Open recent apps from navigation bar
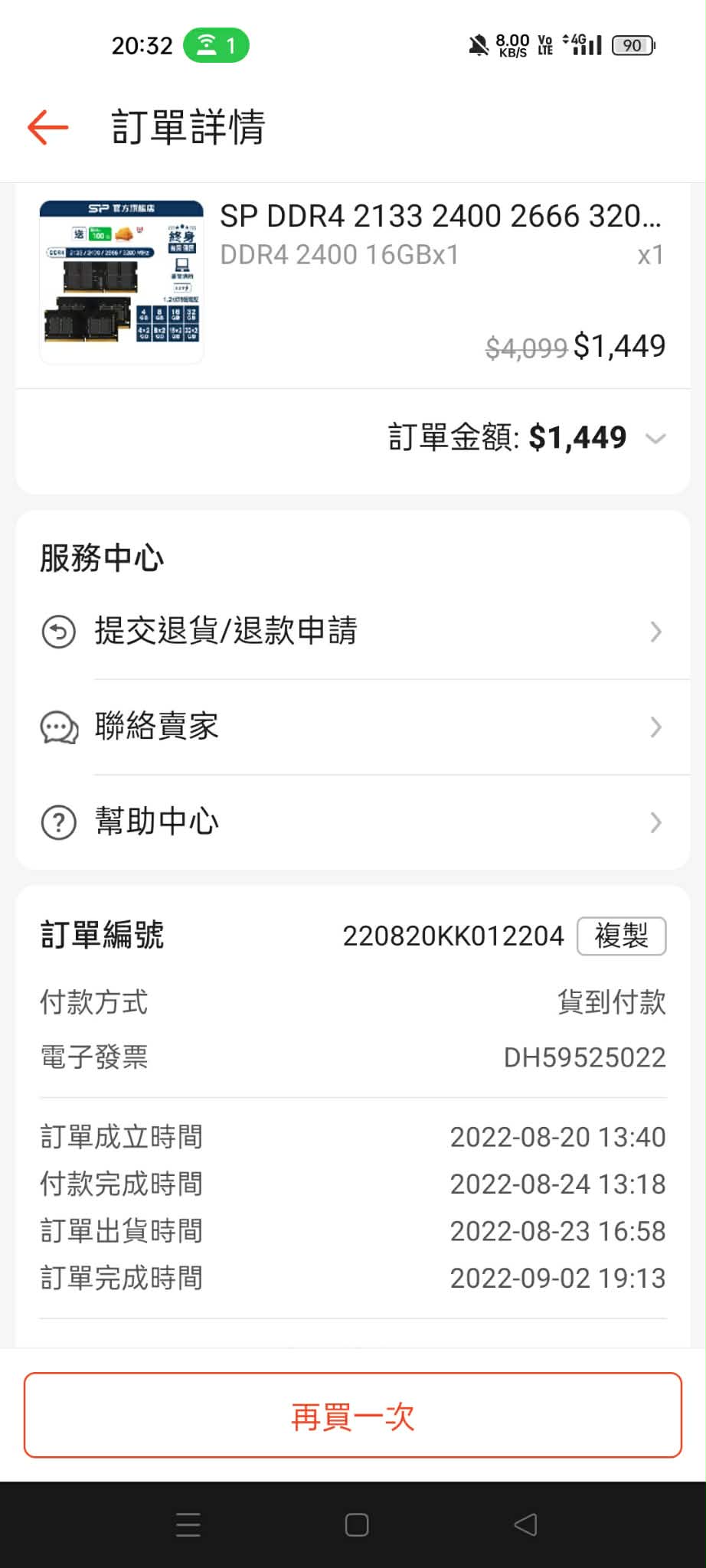Image resolution: width=706 pixels, height=1568 pixels. pos(188,1525)
